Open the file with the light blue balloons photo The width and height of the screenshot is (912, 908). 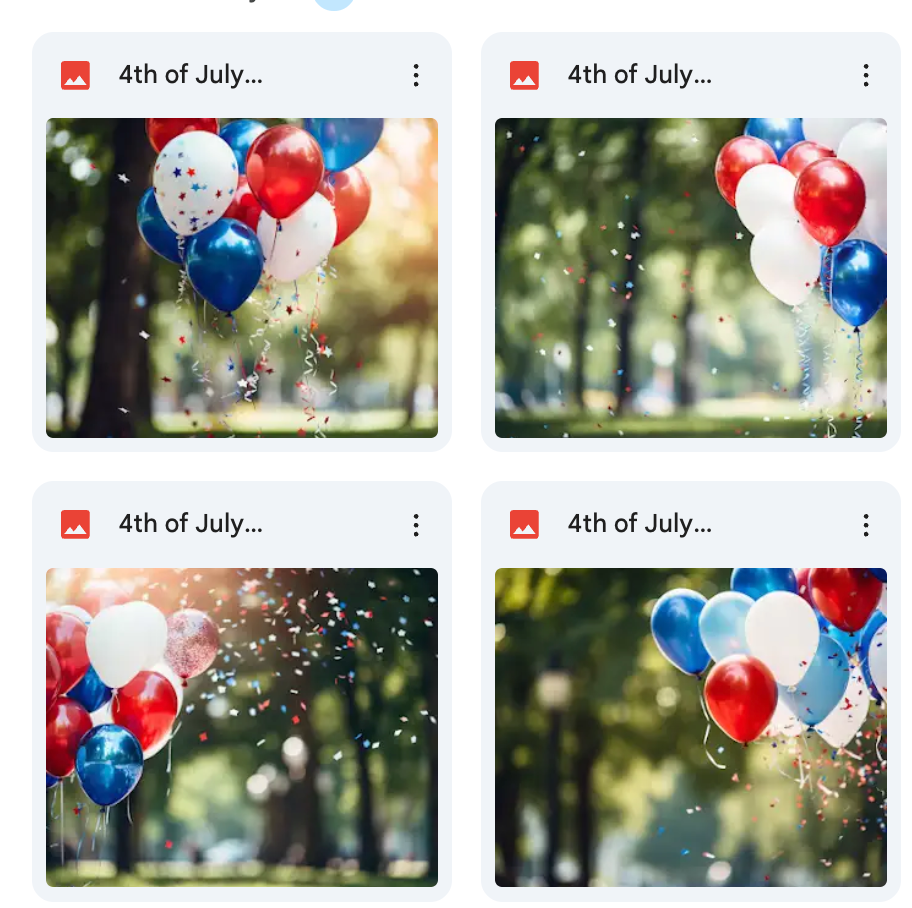(690, 727)
